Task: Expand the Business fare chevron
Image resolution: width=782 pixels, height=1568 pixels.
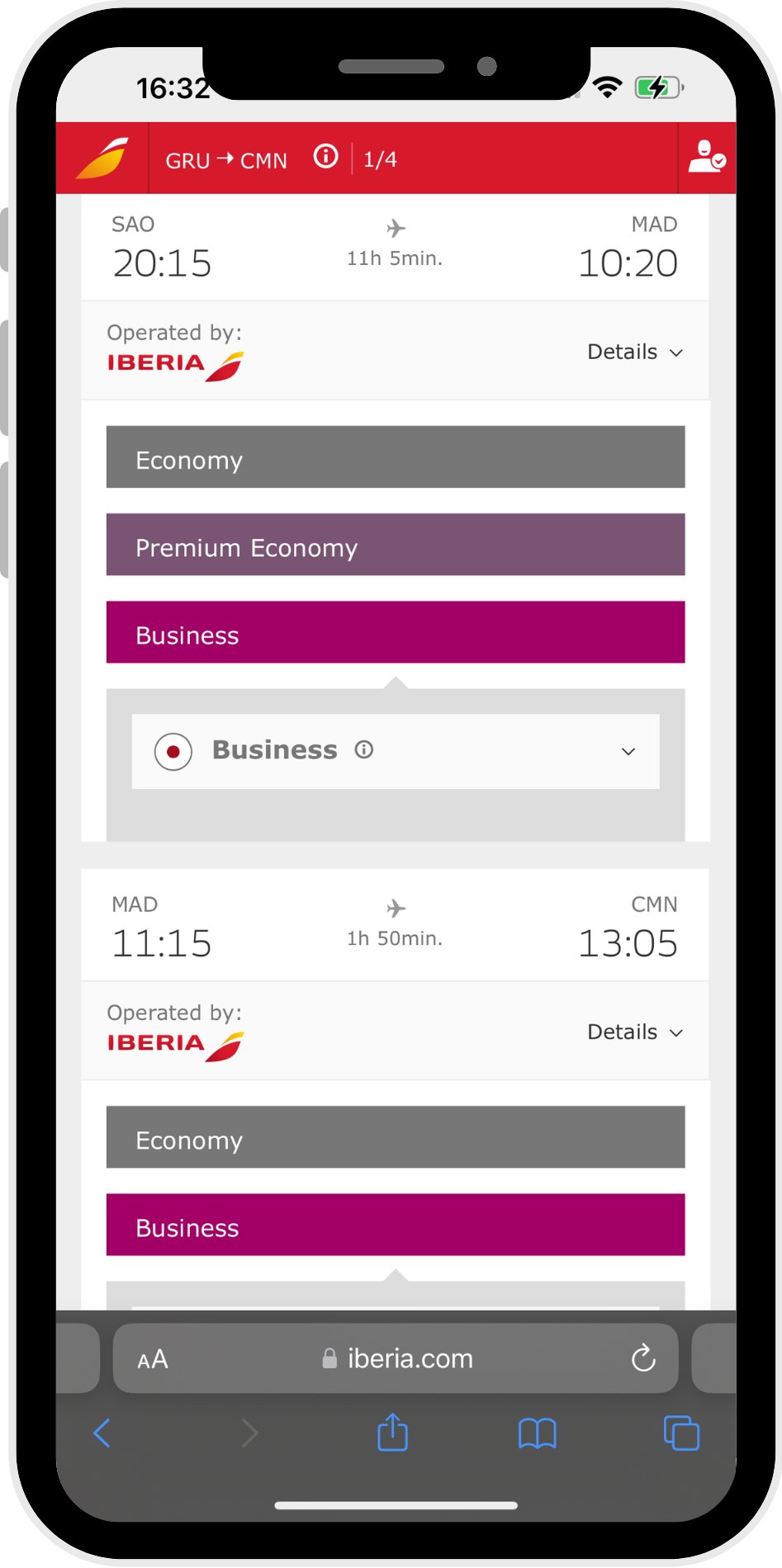Action: pos(628,752)
